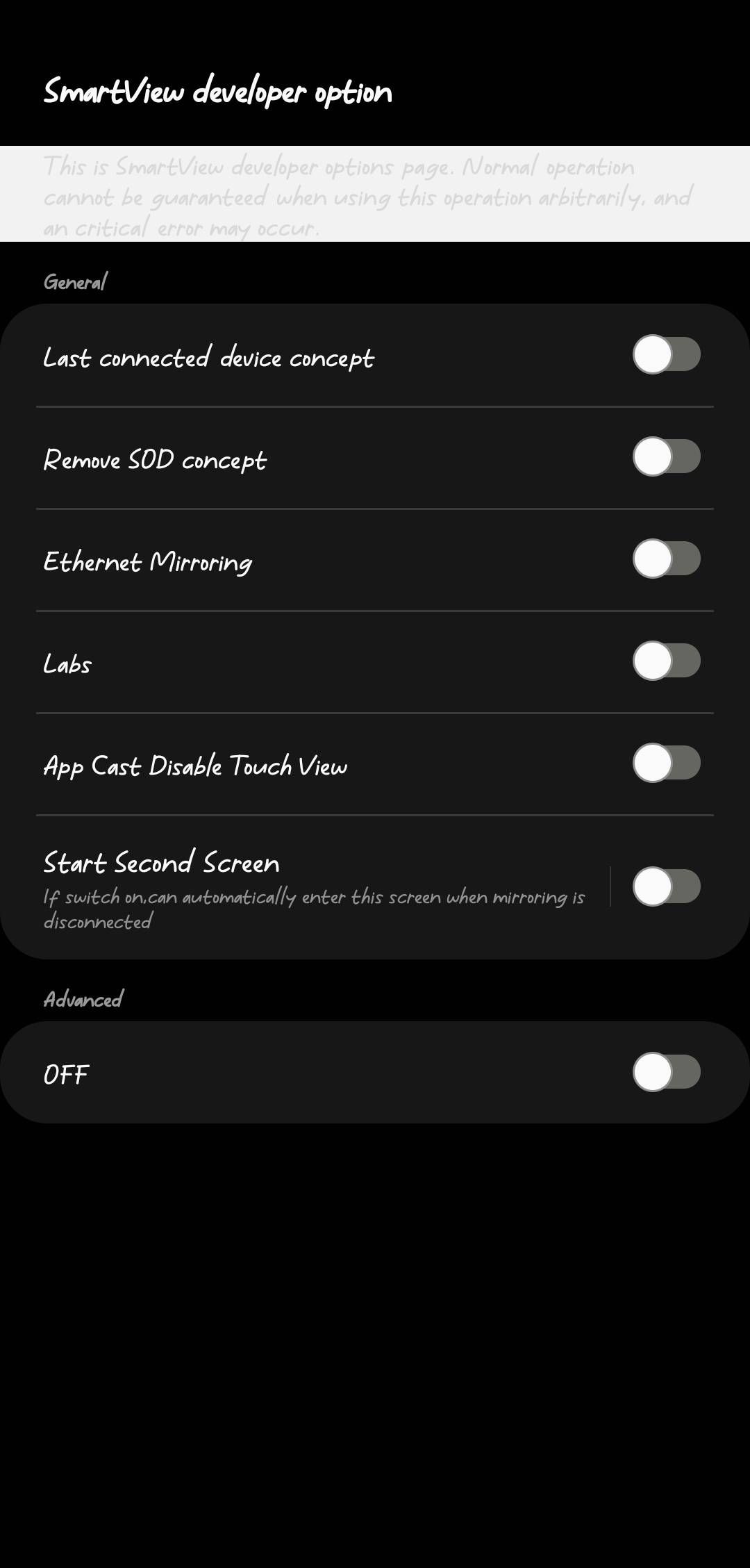Enable Last connected device concept
This screenshot has width=750, height=1568.
(x=666, y=355)
